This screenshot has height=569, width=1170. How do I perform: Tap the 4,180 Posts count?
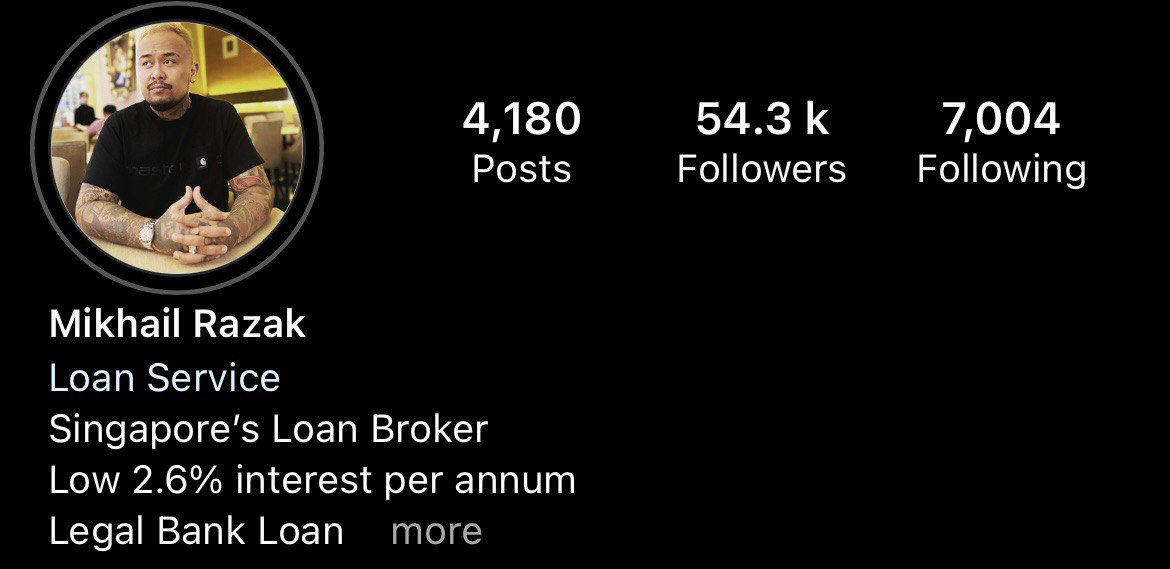point(521,143)
